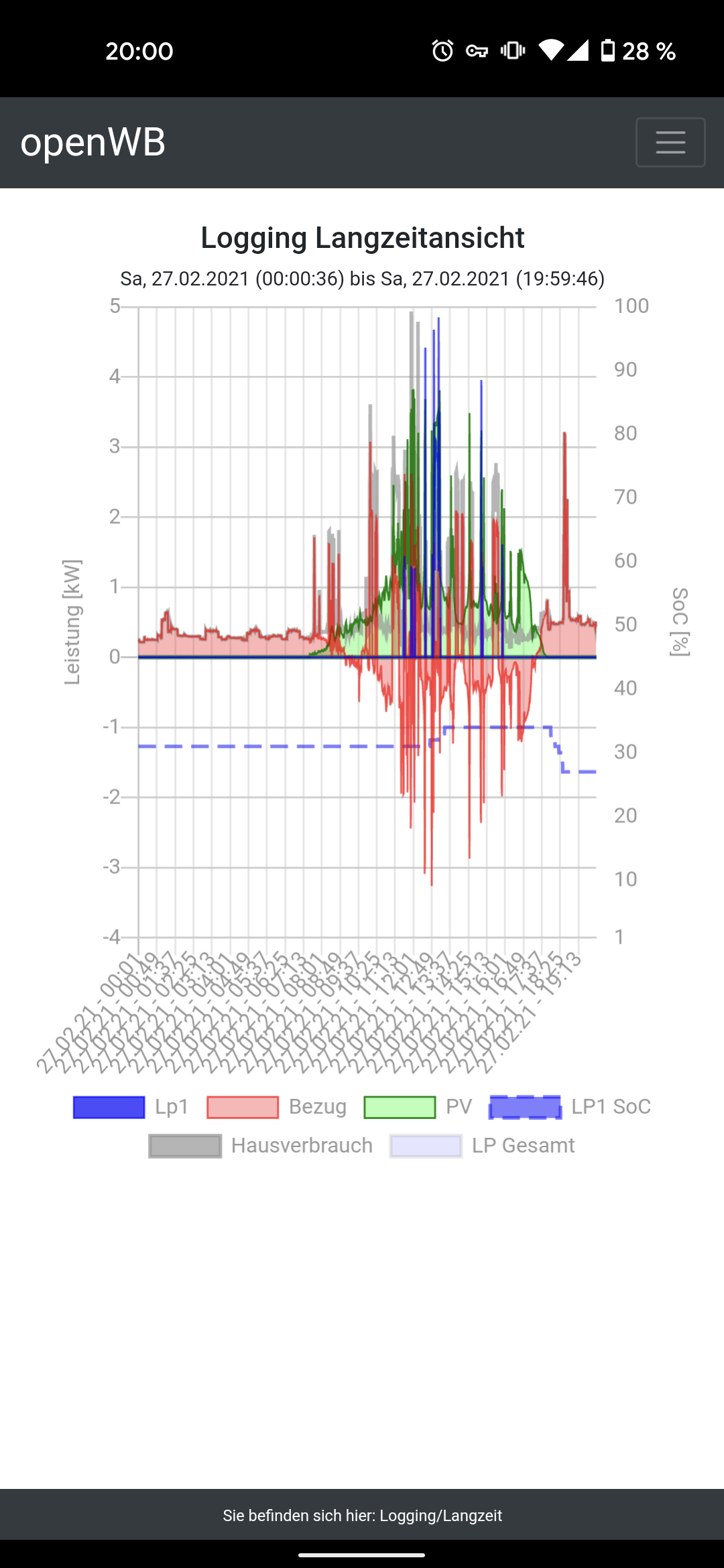This screenshot has width=724, height=1568.
Task: Hide the Bezug dataset via the legend
Action: [276, 1106]
